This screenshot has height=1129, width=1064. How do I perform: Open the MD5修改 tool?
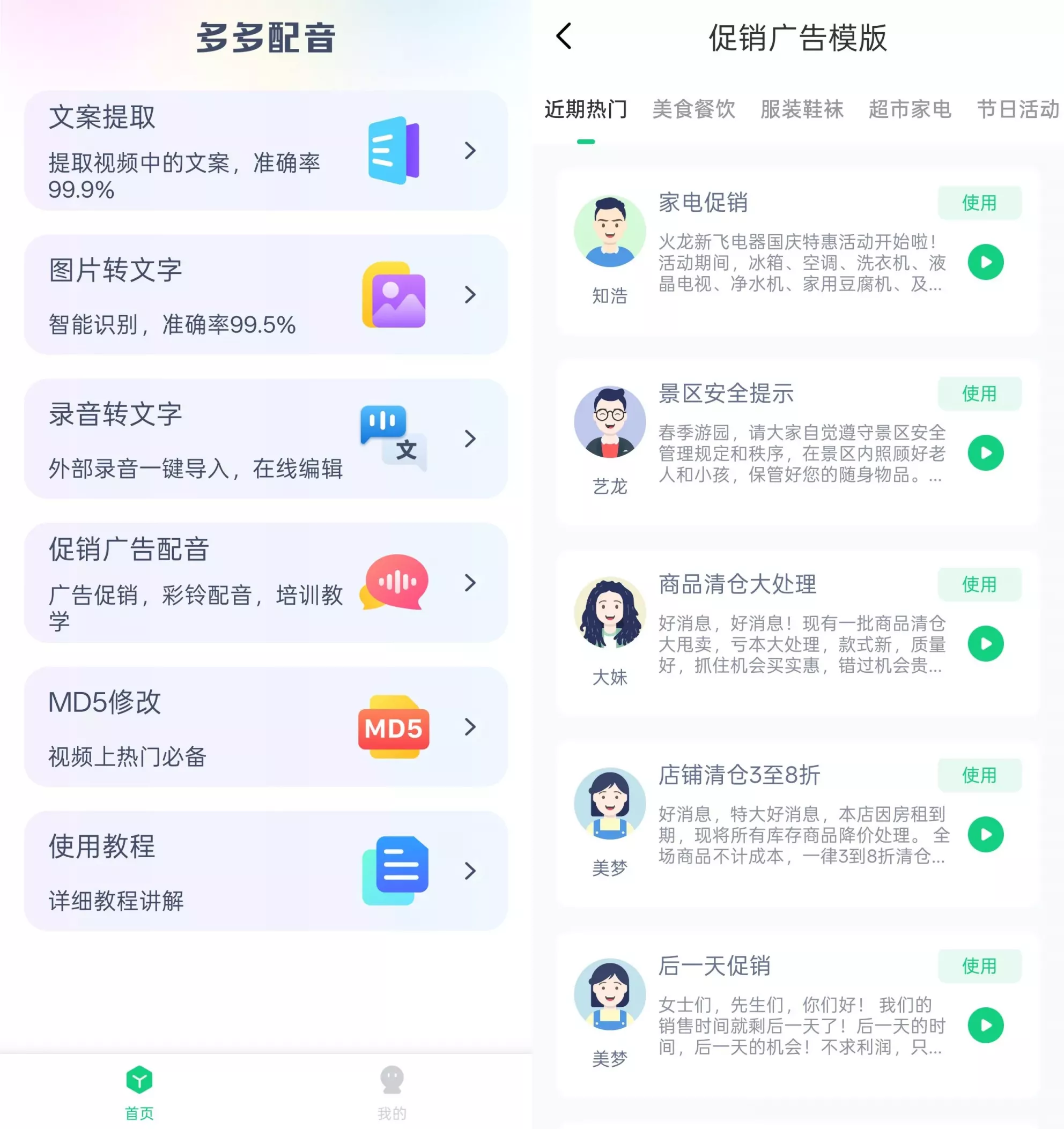click(265, 727)
